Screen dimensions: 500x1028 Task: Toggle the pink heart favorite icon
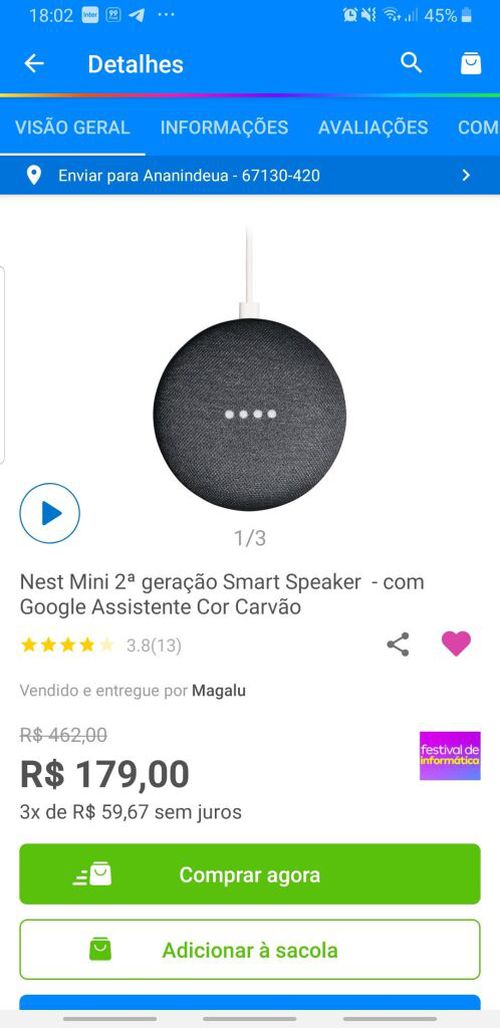[456, 644]
